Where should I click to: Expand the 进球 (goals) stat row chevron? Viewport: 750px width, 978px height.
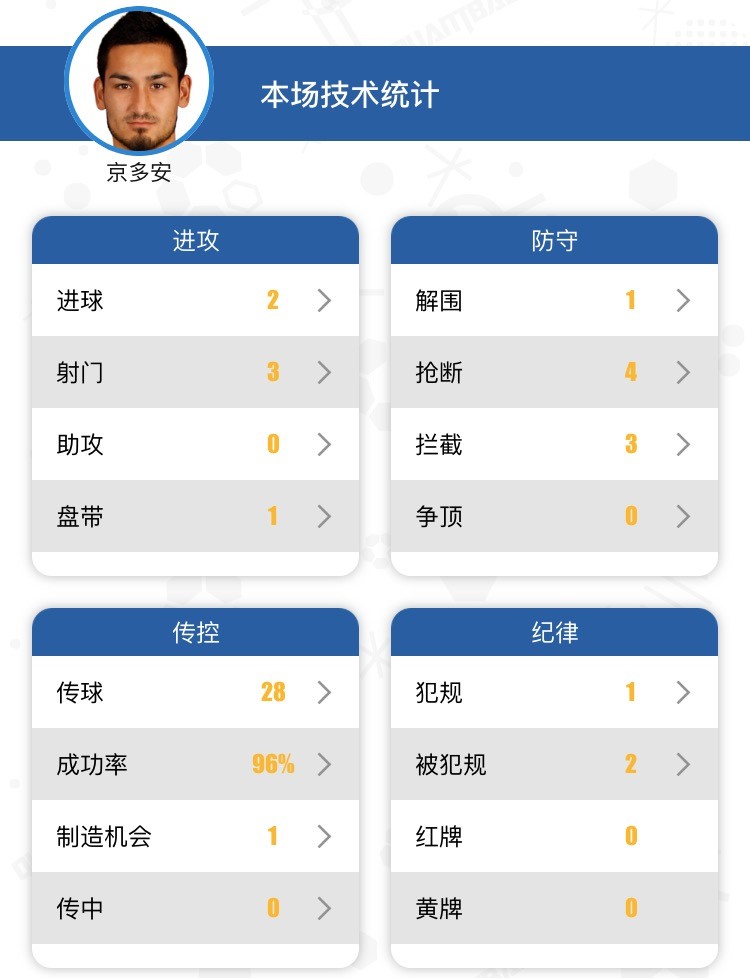pos(324,301)
